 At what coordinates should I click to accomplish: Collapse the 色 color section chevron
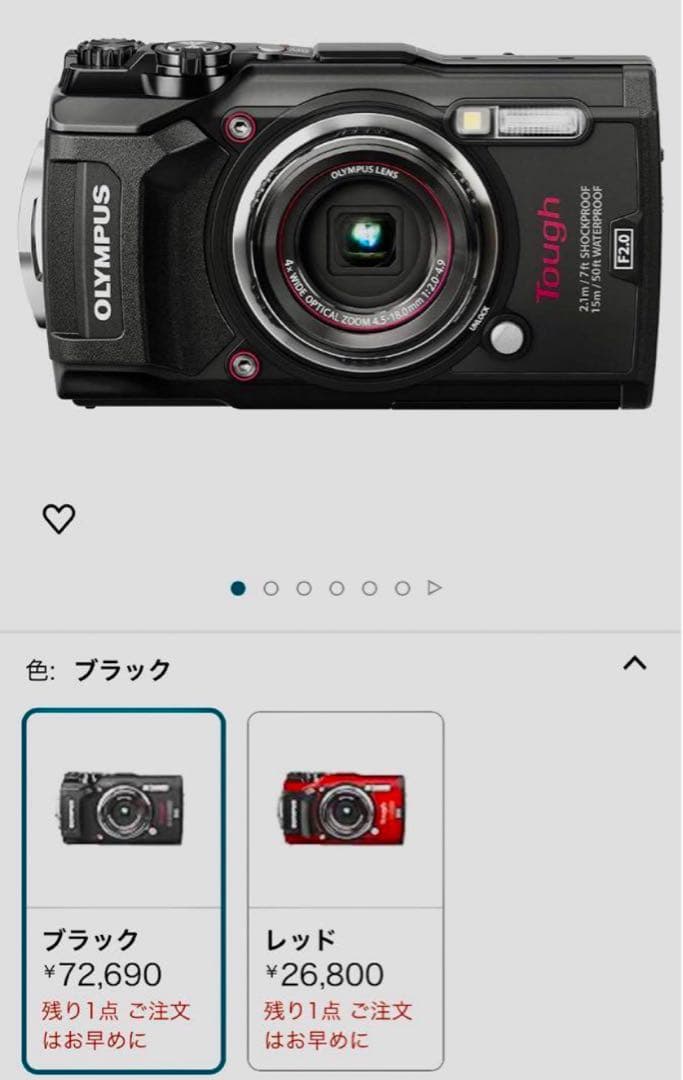(635, 663)
